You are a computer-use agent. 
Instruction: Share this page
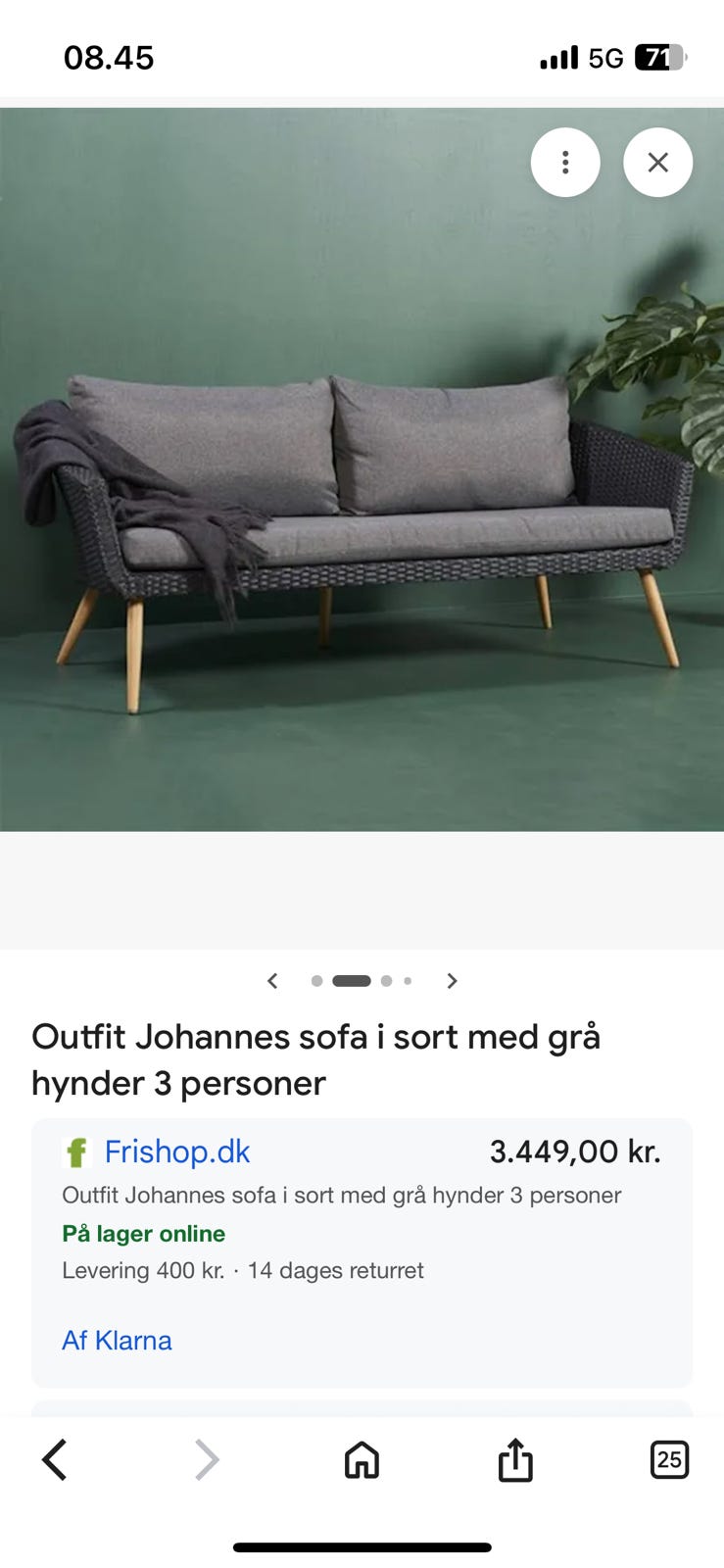[x=515, y=1459]
